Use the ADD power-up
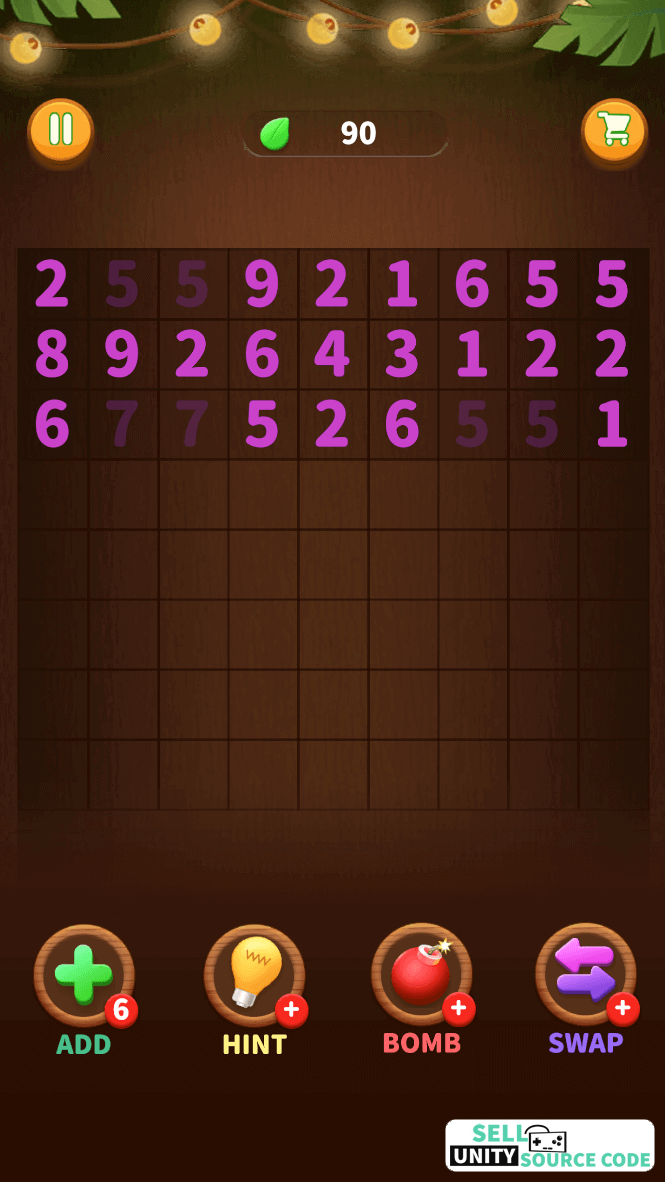Image resolution: width=665 pixels, height=1182 pixels. pyautogui.click(x=84, y=975)
